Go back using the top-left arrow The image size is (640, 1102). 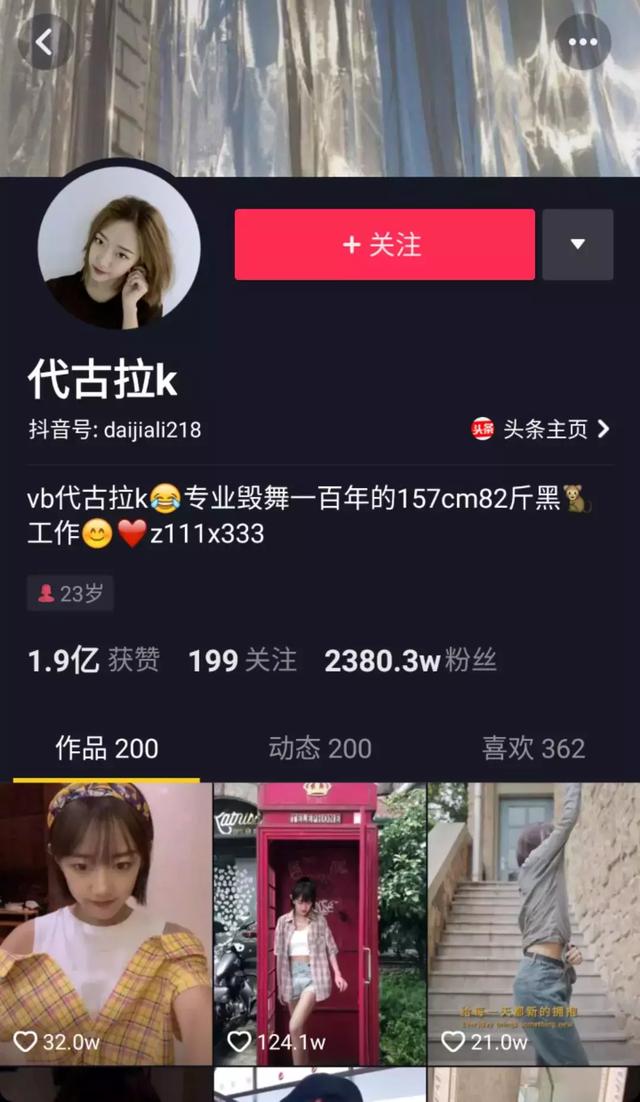pos(45,42)
